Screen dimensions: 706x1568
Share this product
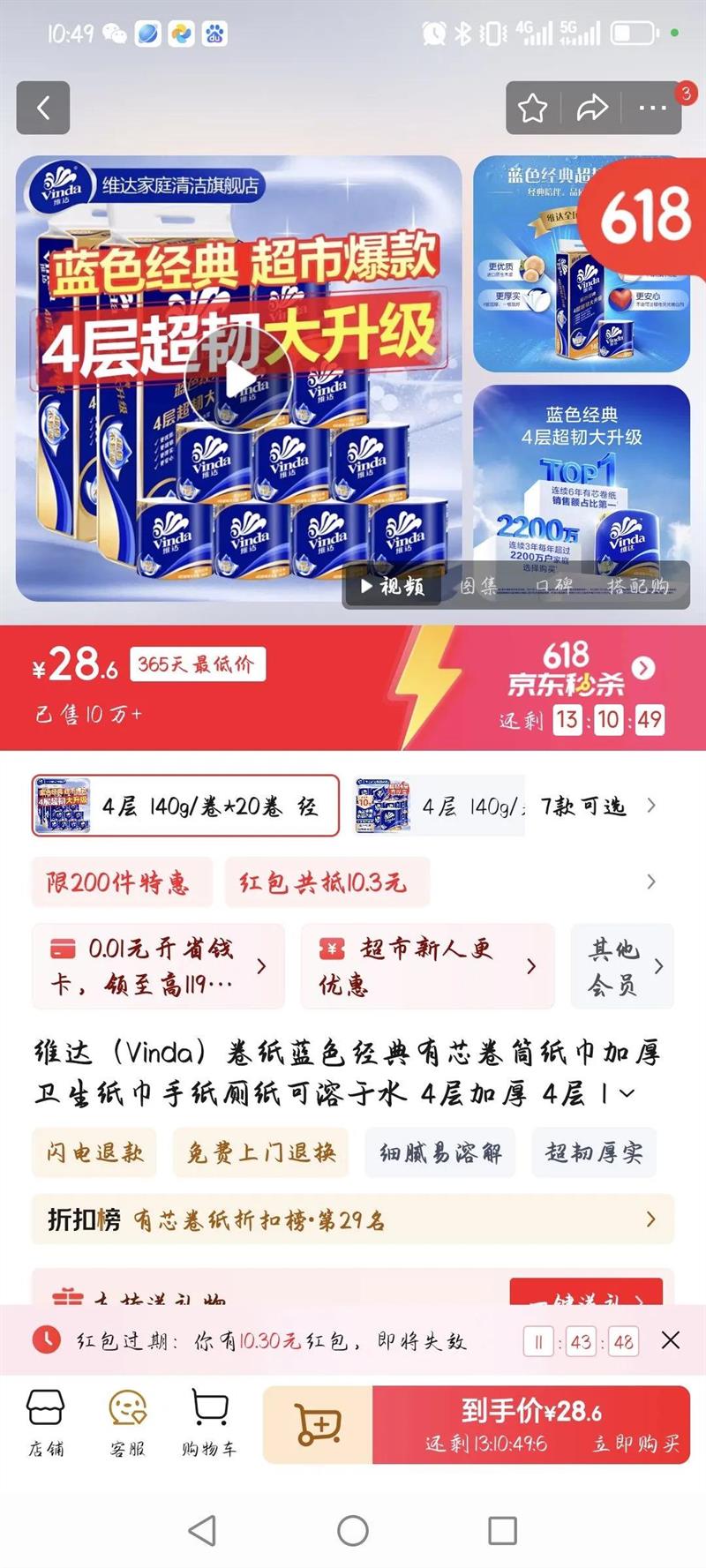click(592, 109)
